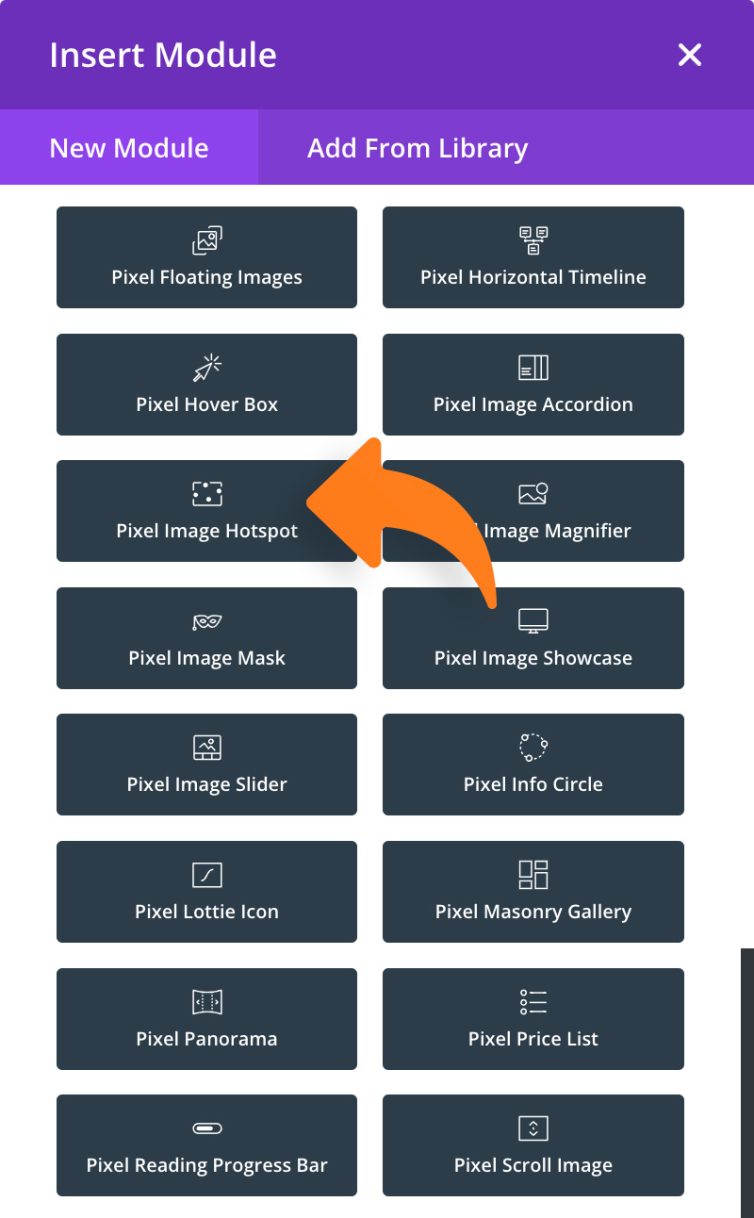Screen dimensions: 754x1218
Task: Click the Pixel Image Mask masquerade icon
Action: pos(207,620)
